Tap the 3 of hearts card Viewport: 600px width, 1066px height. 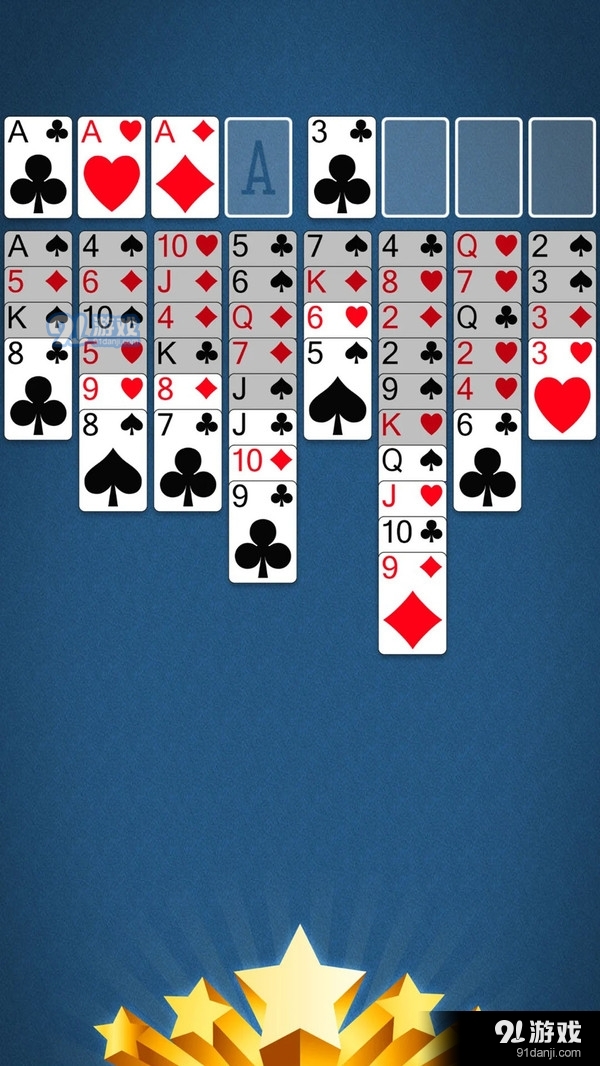tap(562, 390)
